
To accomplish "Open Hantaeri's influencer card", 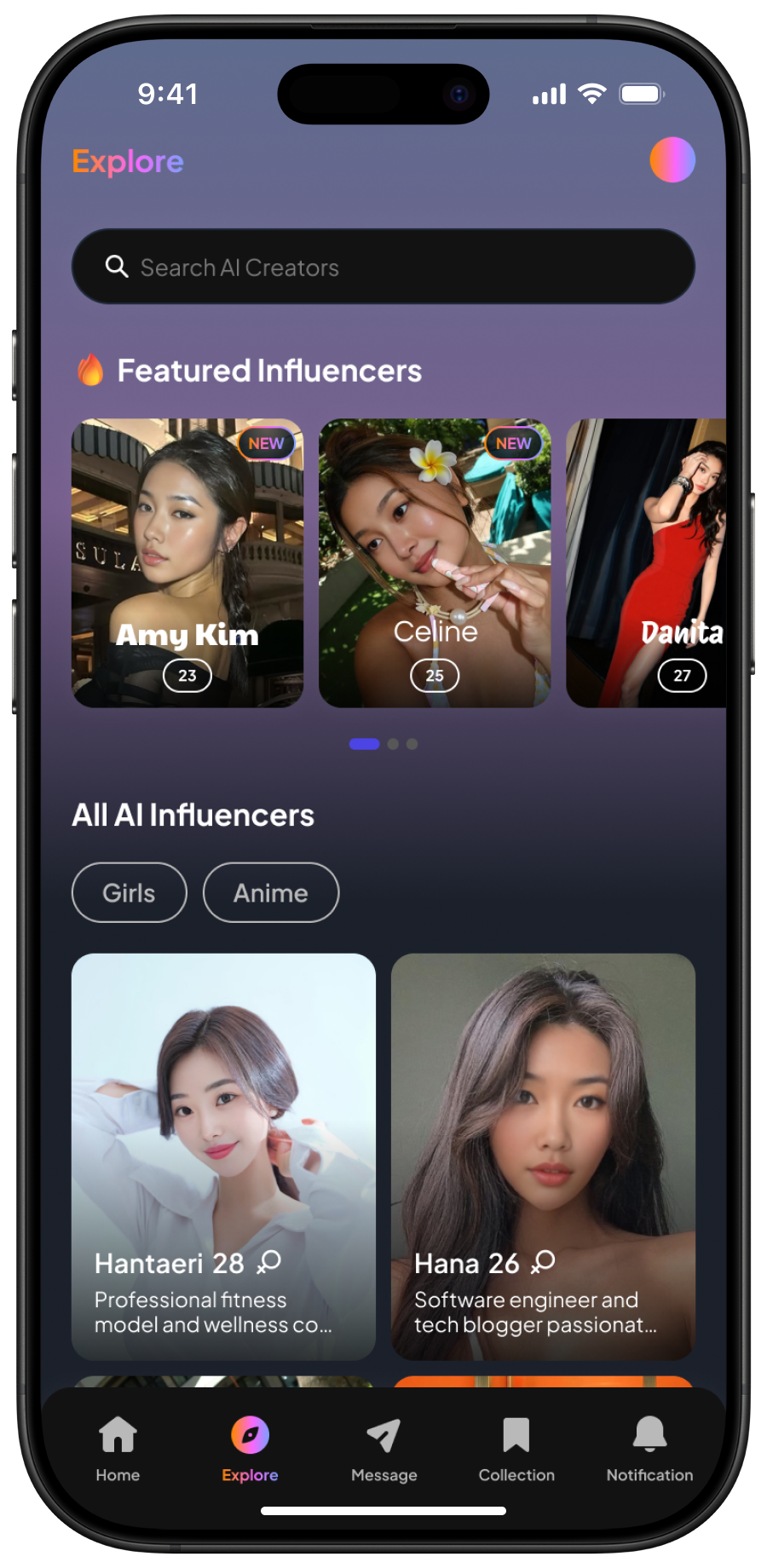I will [x=223, y=1156].
